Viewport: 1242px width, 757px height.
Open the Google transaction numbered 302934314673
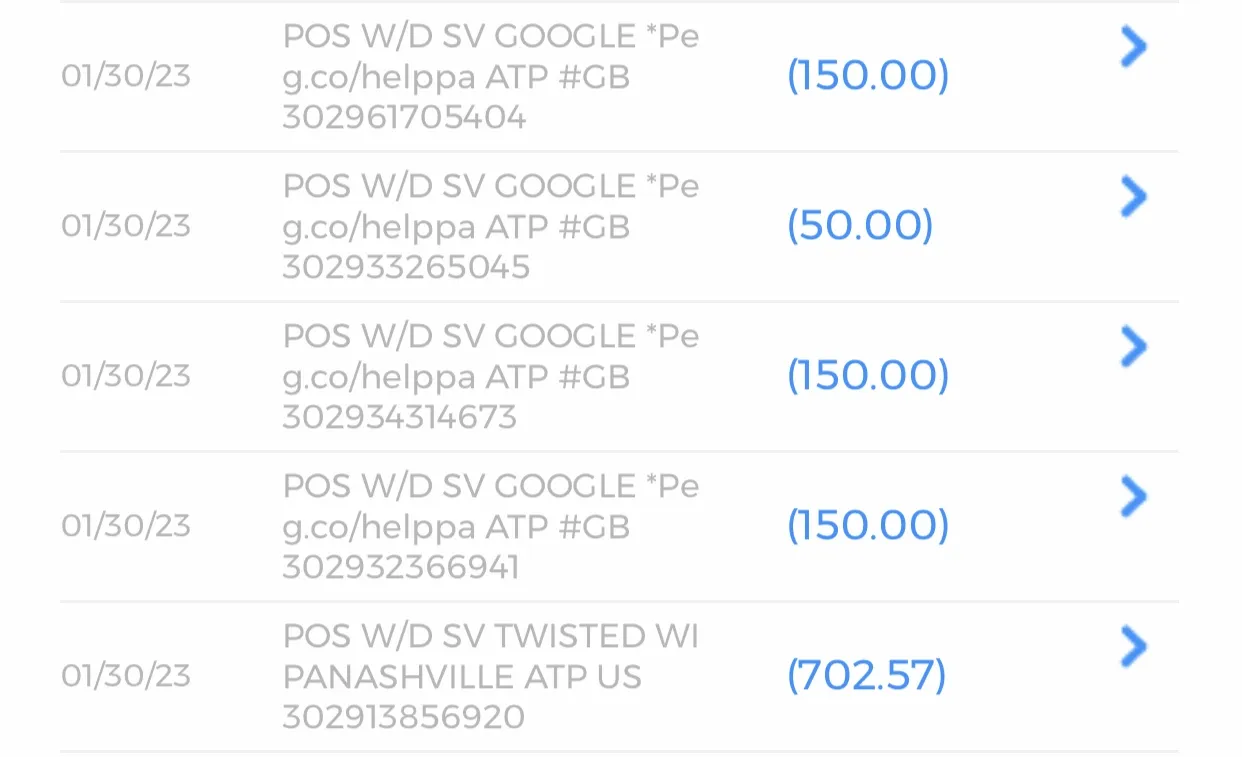point(1132,348)
